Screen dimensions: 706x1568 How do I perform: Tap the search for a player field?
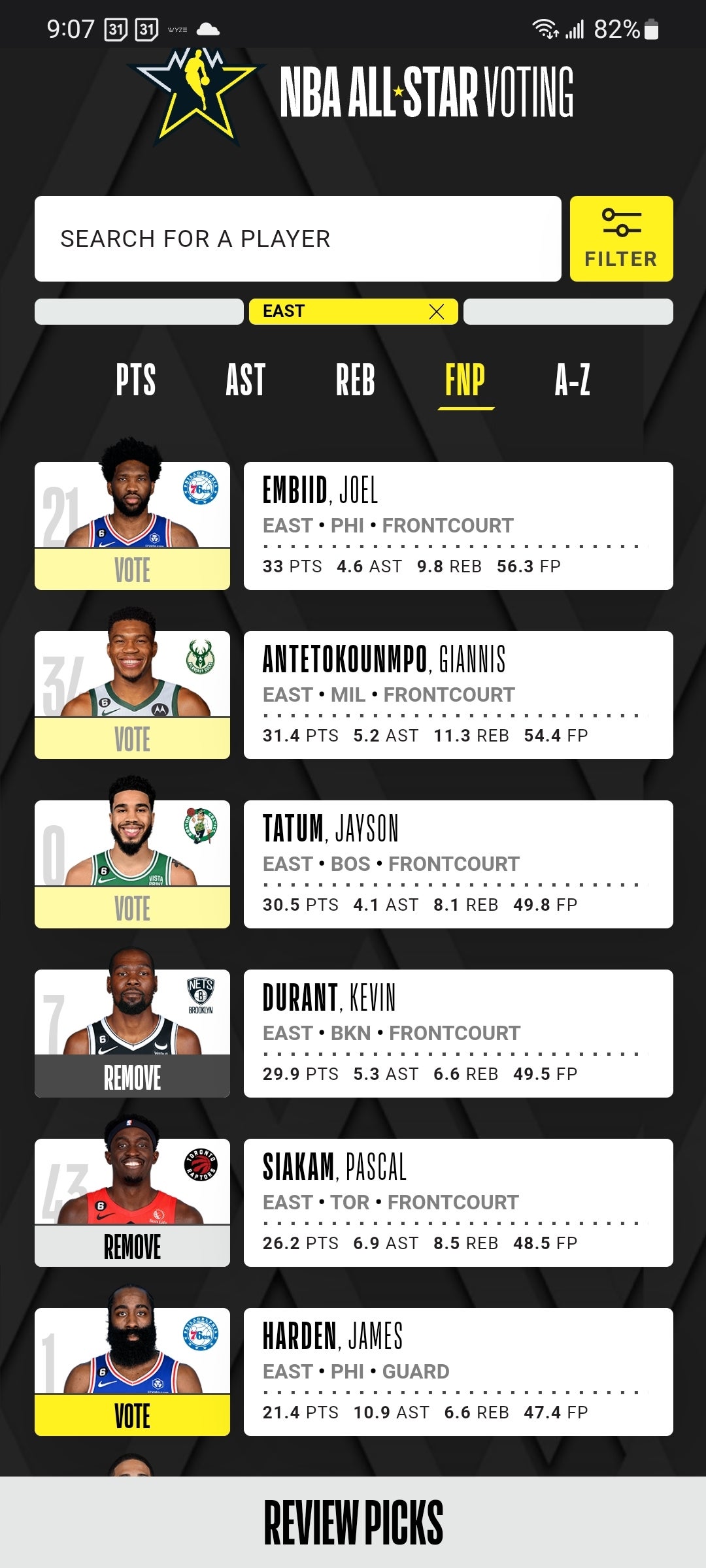(x=297, y=239)
